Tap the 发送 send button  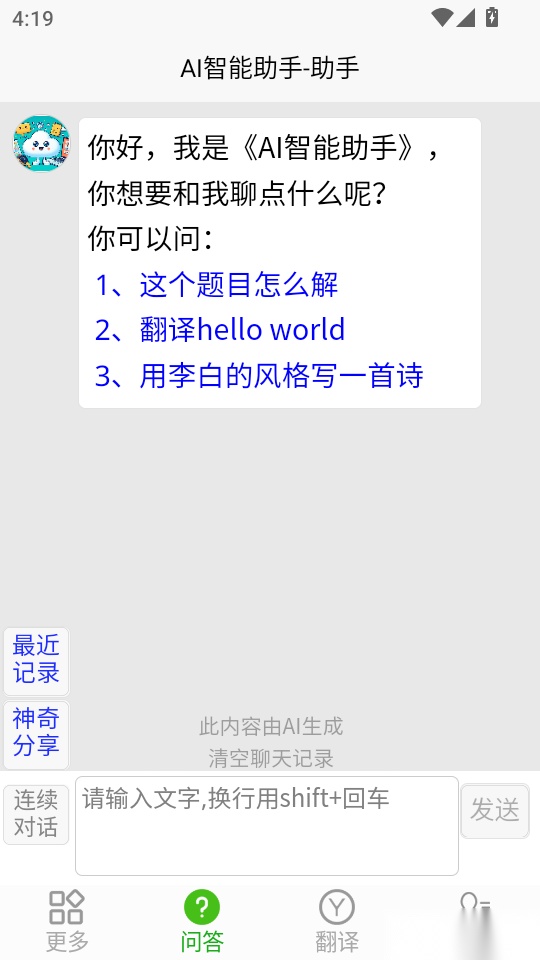click(x=495, y=811)
